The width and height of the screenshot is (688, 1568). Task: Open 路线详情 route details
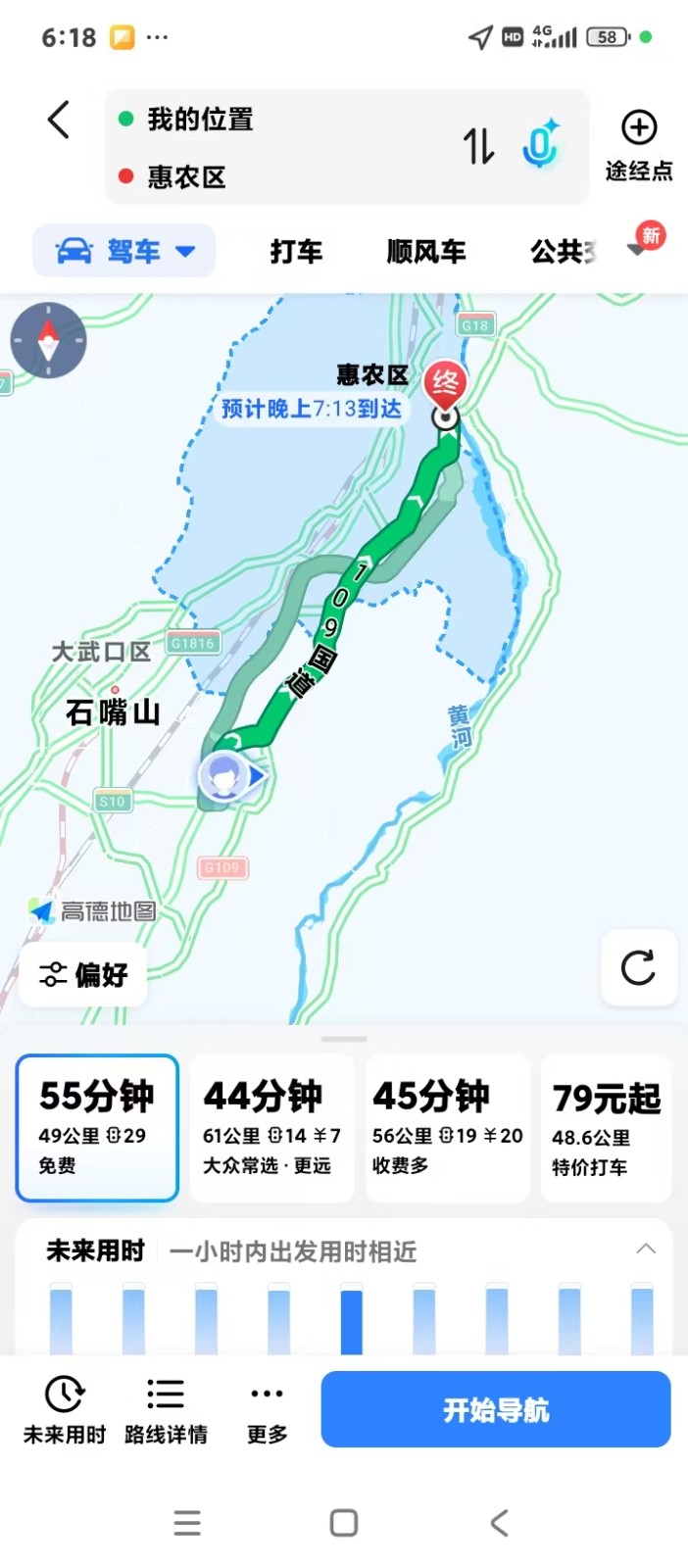(x=166, y=1410)
